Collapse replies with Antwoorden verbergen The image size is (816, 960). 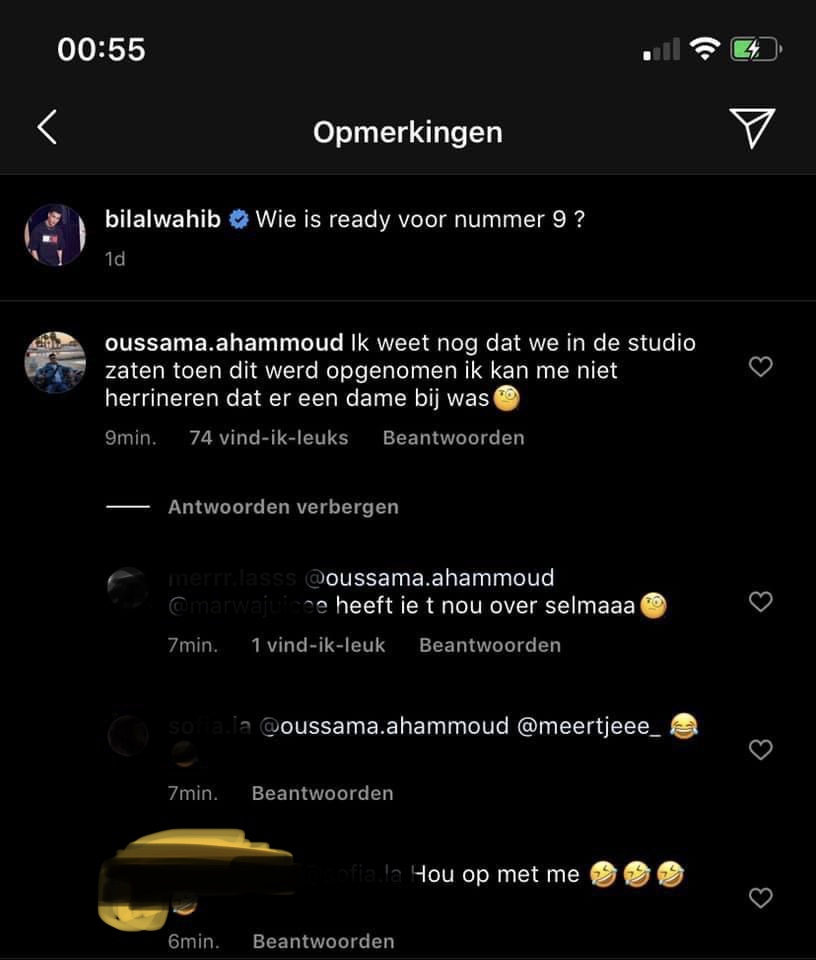click(x=283, y=507)
